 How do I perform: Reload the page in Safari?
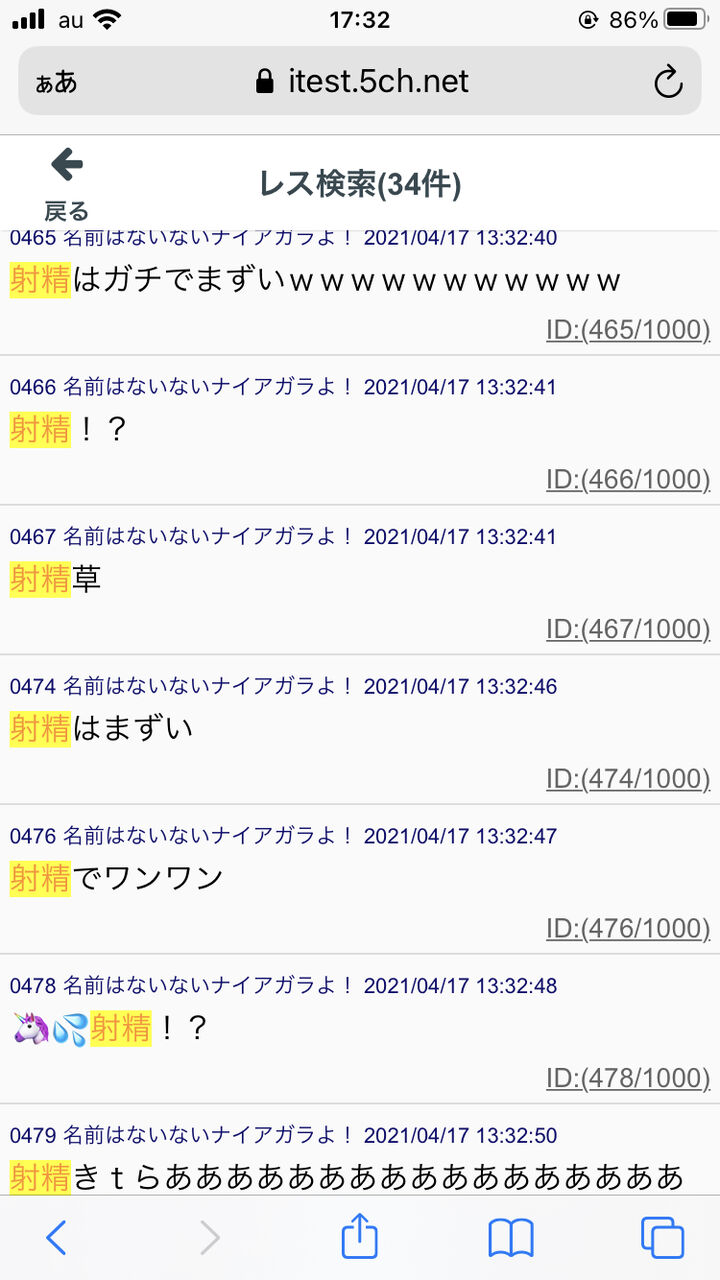click(668, 82)
